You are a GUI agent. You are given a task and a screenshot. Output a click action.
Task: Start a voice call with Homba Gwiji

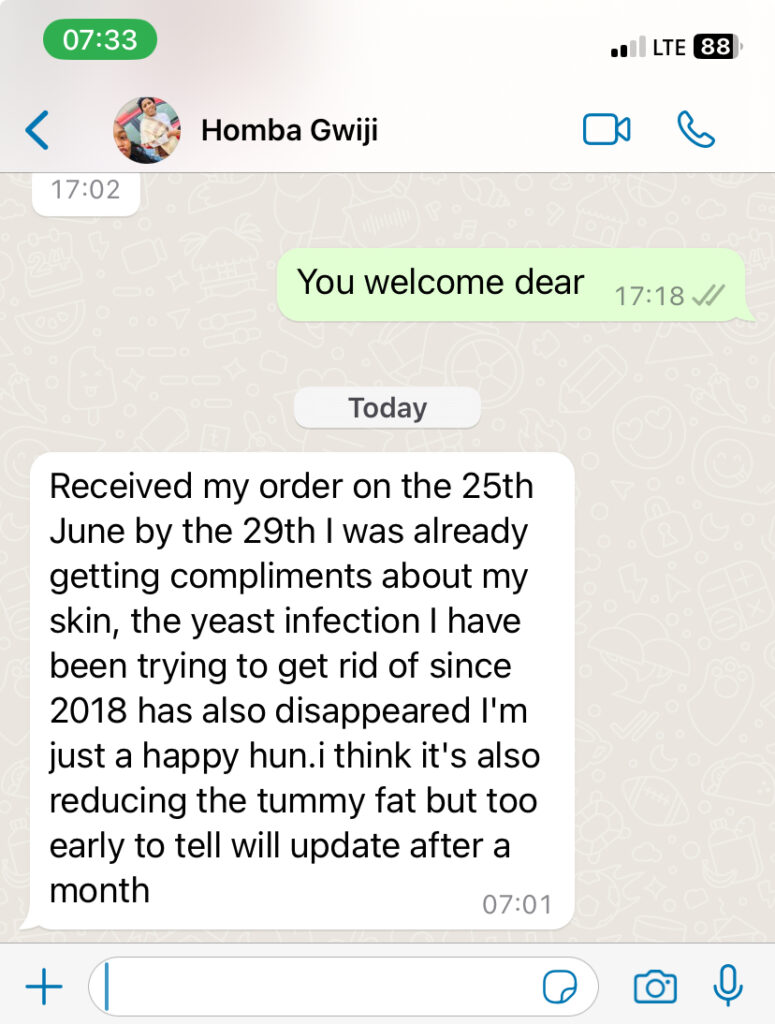point(696,130)
